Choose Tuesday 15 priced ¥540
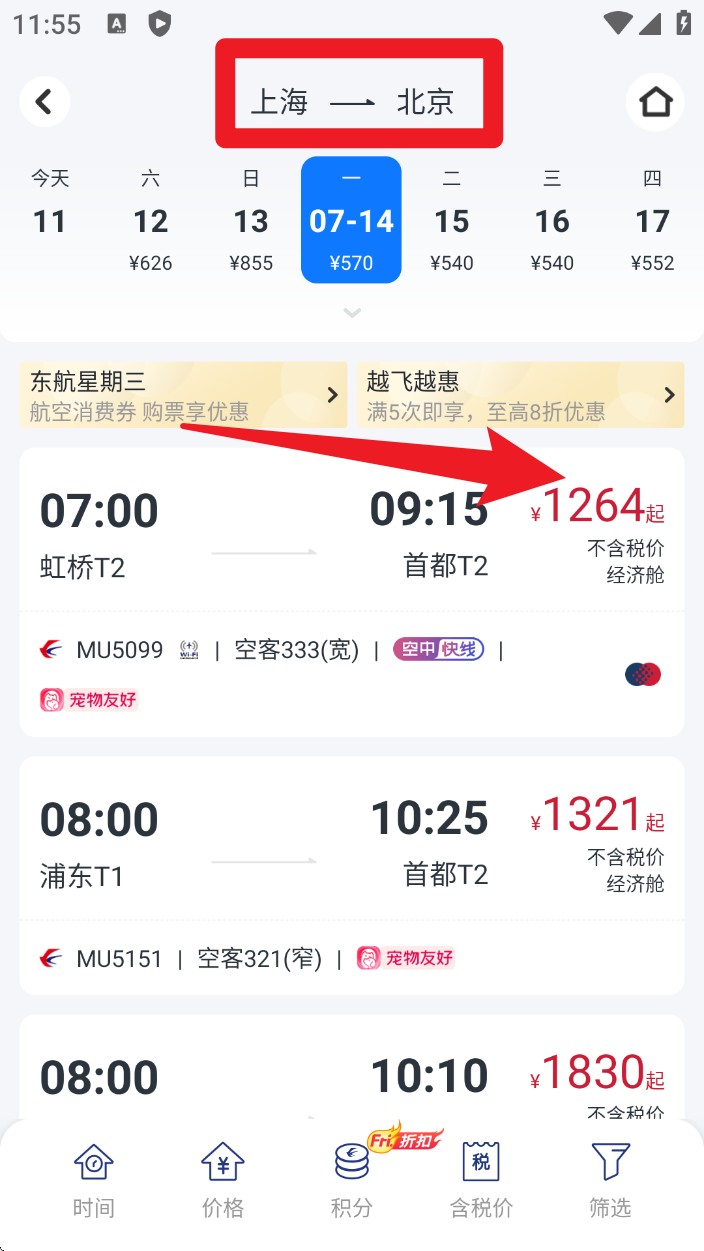The height and width of the screenshot is (1251, 704). coord(452,221)
